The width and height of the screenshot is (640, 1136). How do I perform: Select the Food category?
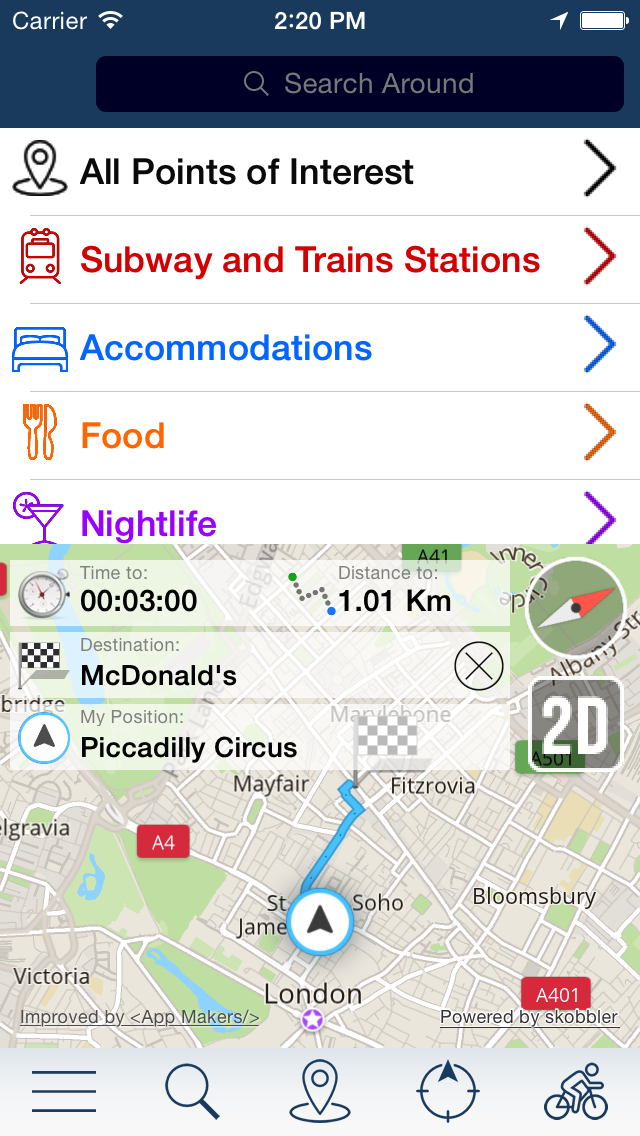(x=320, y=435)
